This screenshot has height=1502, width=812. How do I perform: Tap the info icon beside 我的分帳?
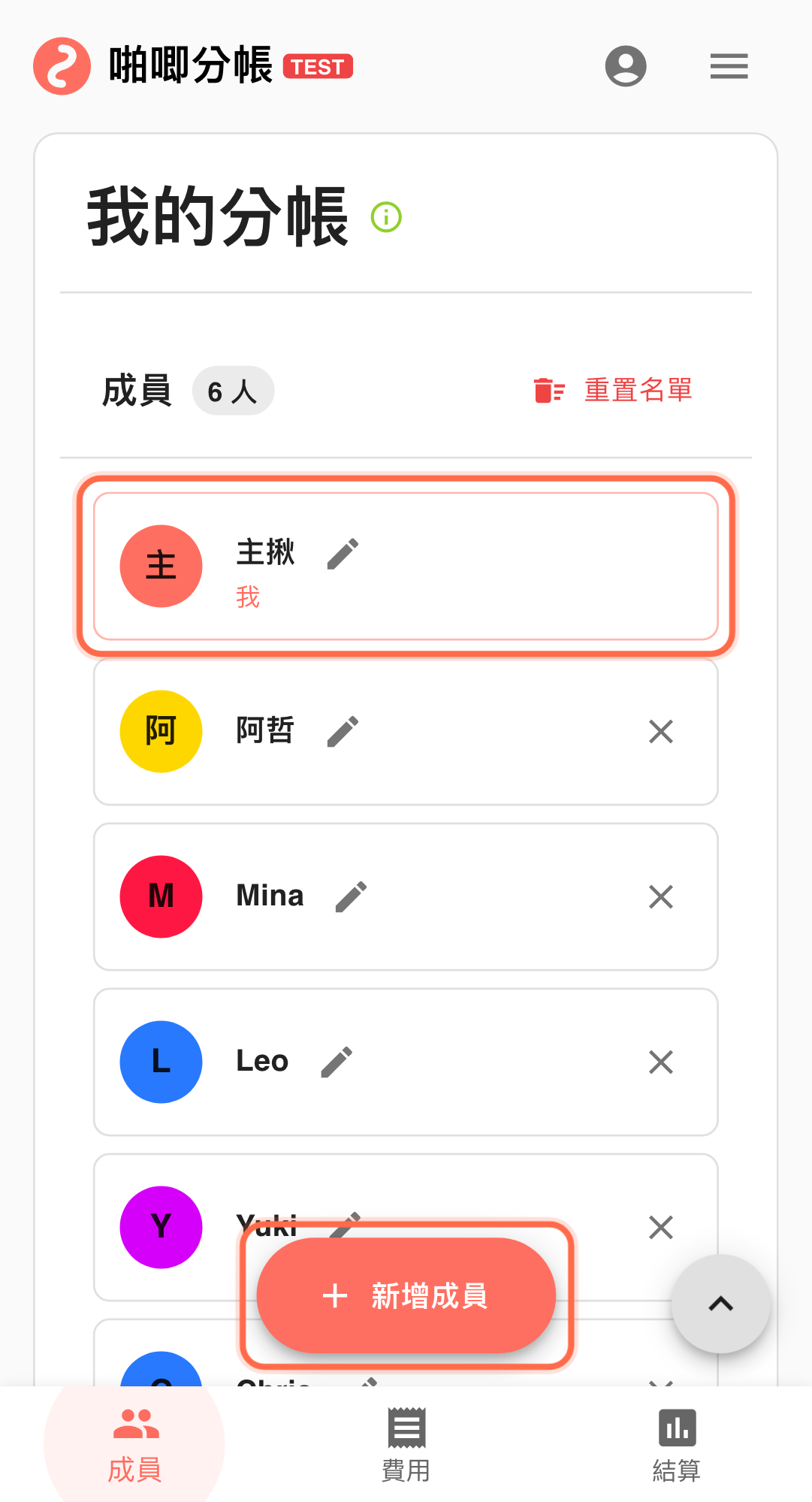click(387, 218)
